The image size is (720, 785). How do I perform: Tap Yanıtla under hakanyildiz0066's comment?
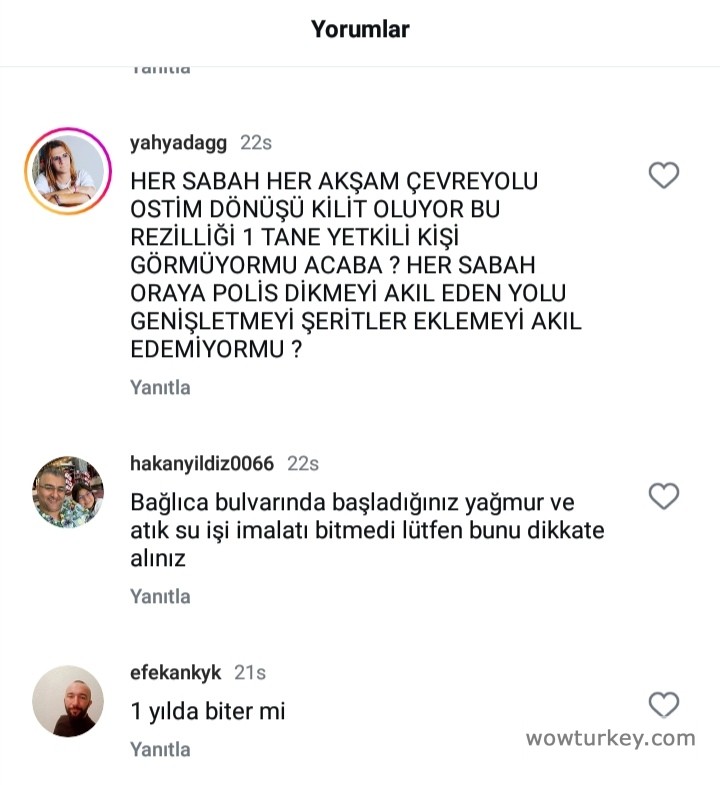pyautogui.click(x=160, y=596)
